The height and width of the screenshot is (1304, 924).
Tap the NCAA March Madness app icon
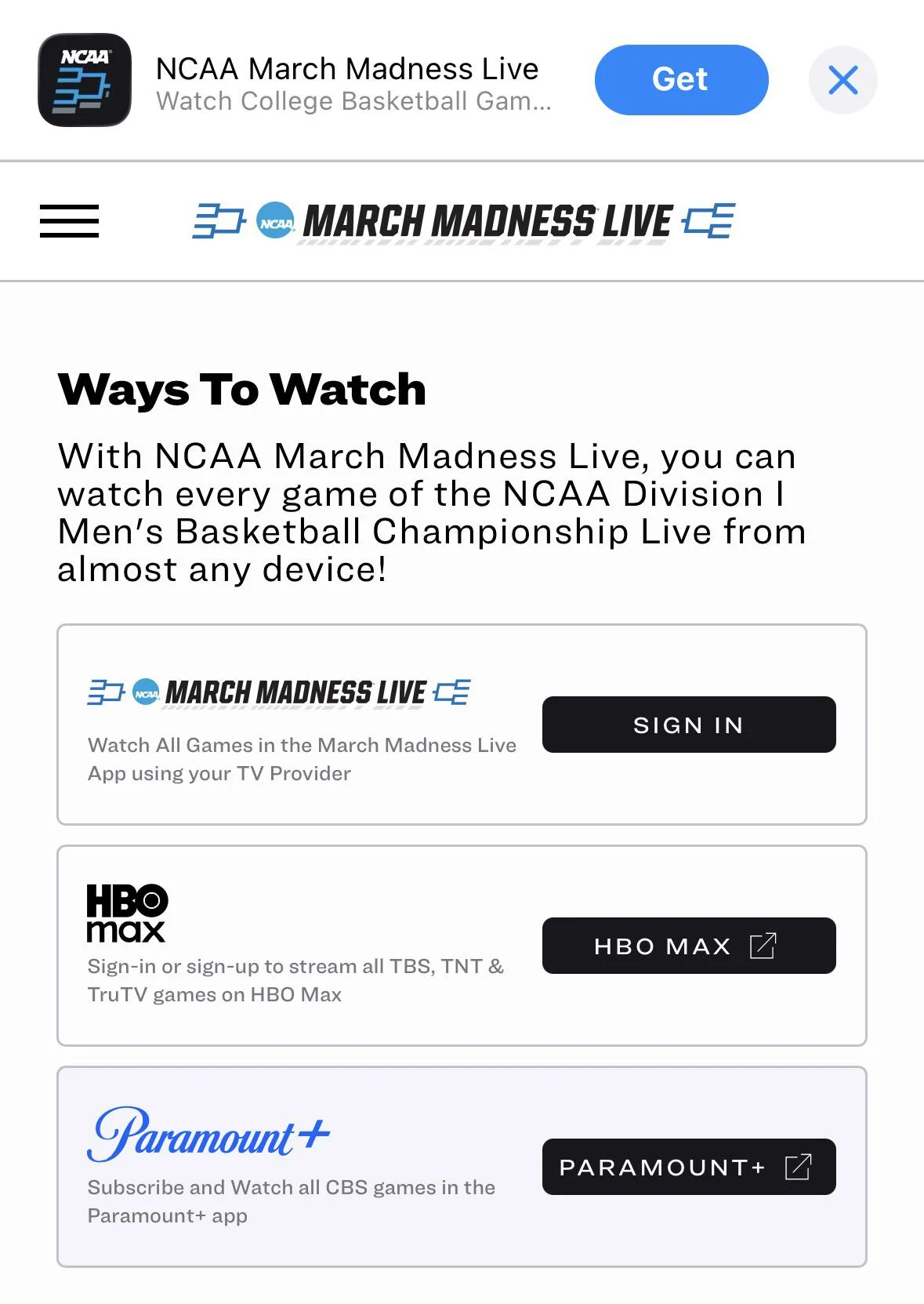(x=85, y=79)
